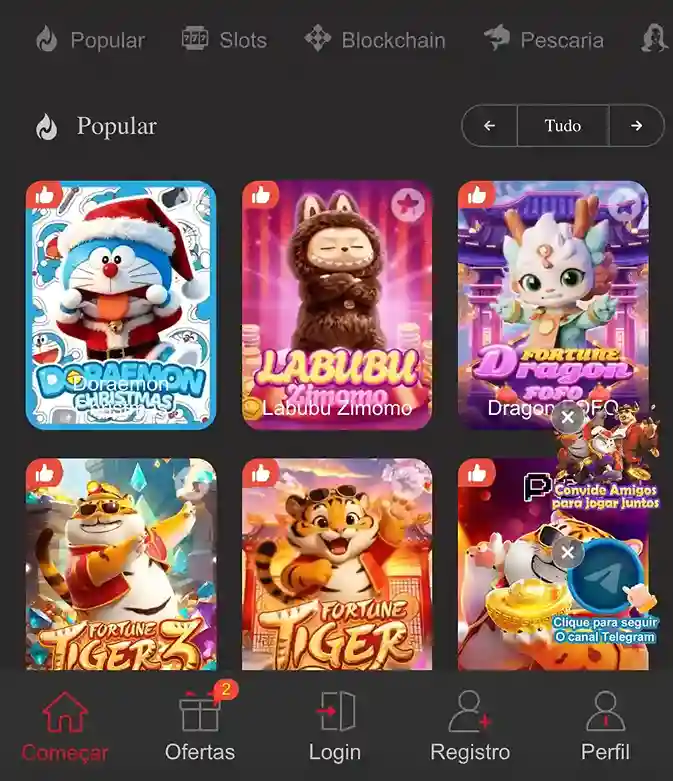Go to the Começar home tab

pos(65,727)
